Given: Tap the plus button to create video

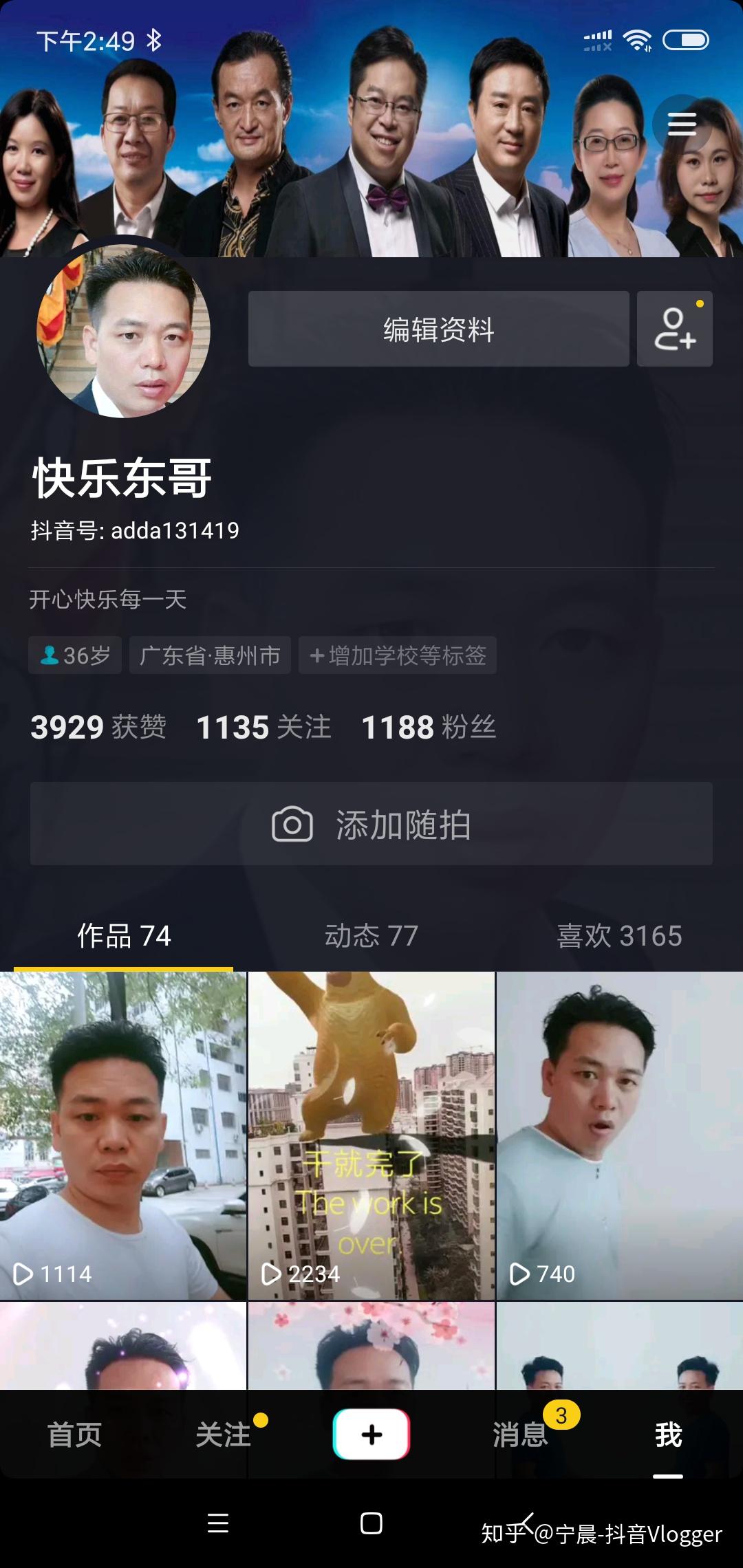Looking at the screenshot, I should [x=371, y=1435].
